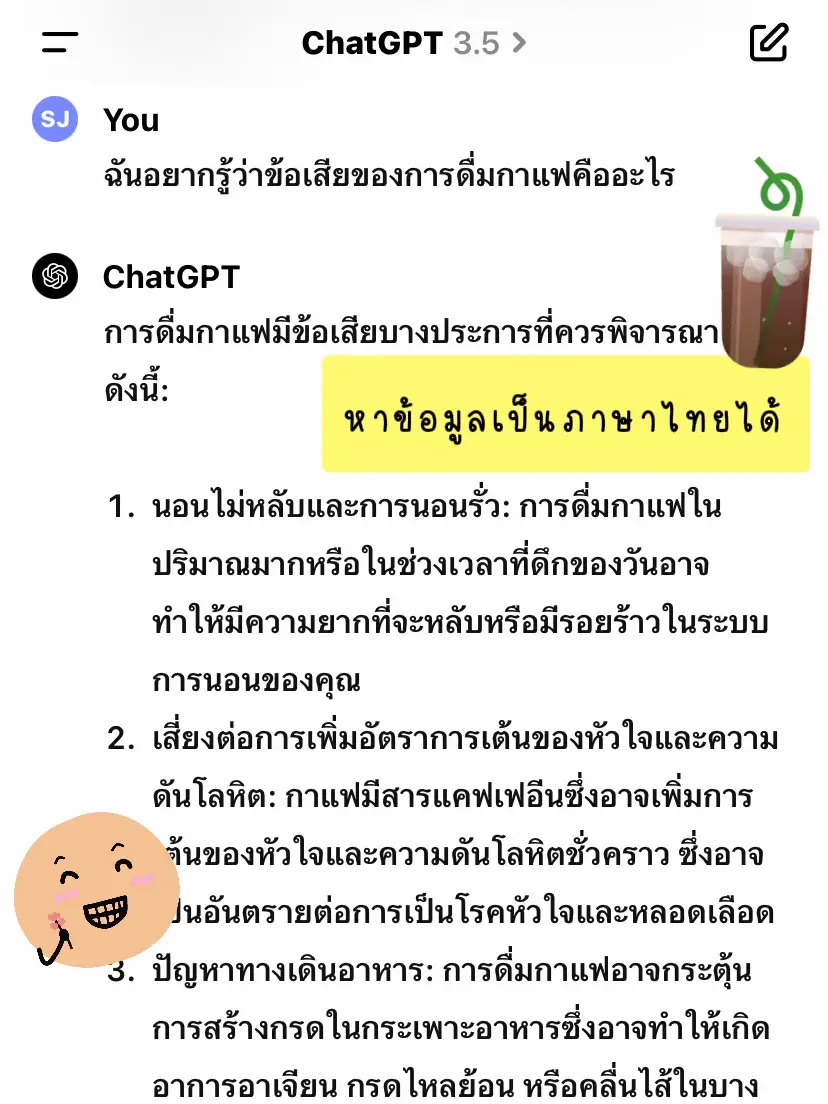This screenshot has height=1104, width=828.
Task: Select numbered list item 1 in the reply
Action: (400, 590)
